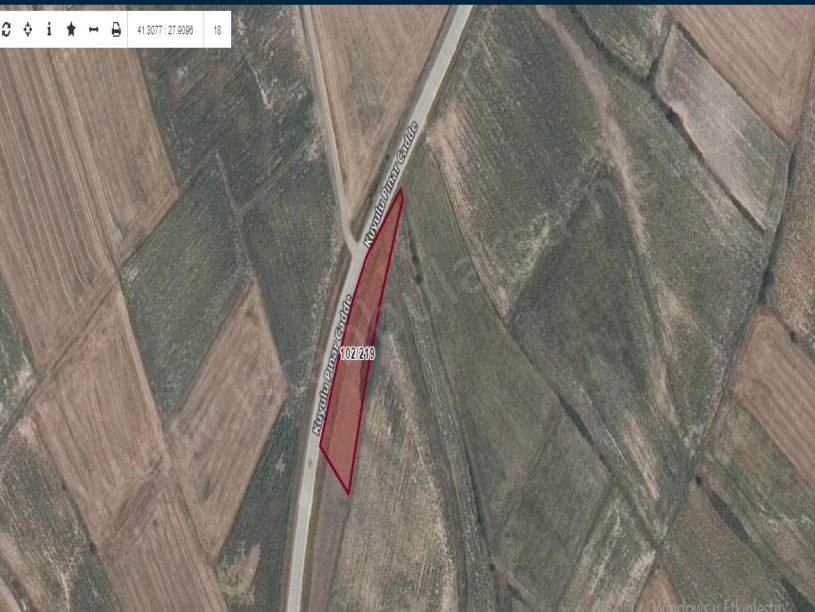Refresh the map view
The height and width of the screenshot is (612, 815).
coord(6,30)
